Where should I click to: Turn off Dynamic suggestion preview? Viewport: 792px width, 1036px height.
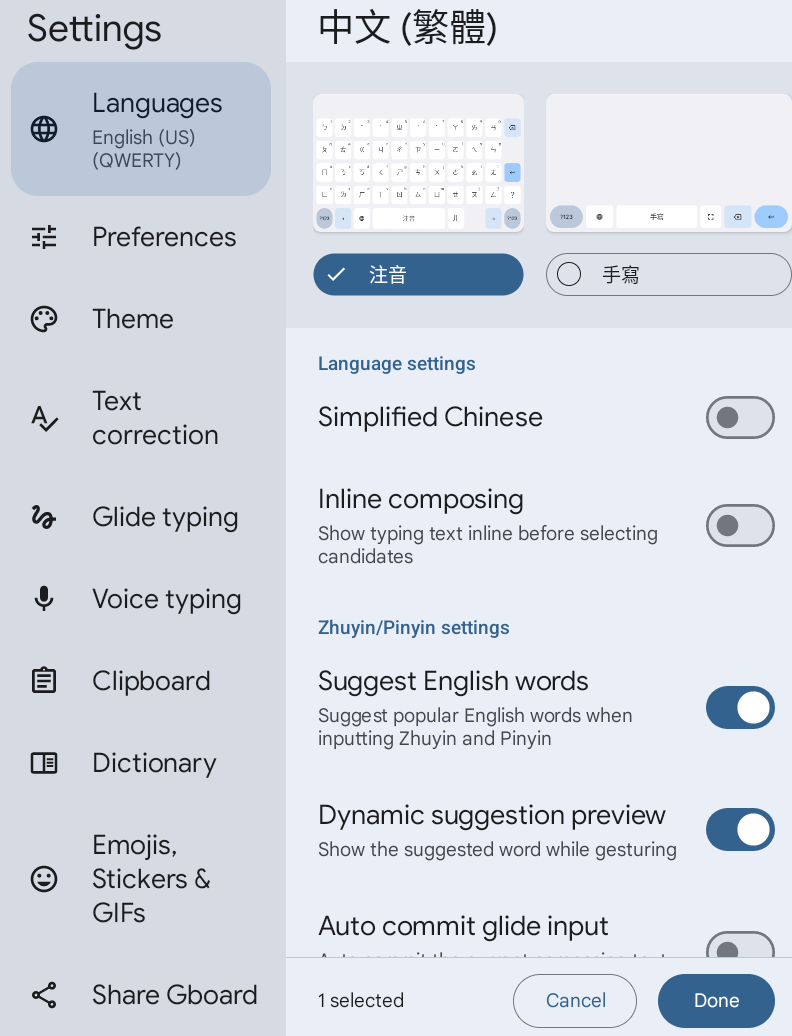pyautogui.click(x=740, y=830)
